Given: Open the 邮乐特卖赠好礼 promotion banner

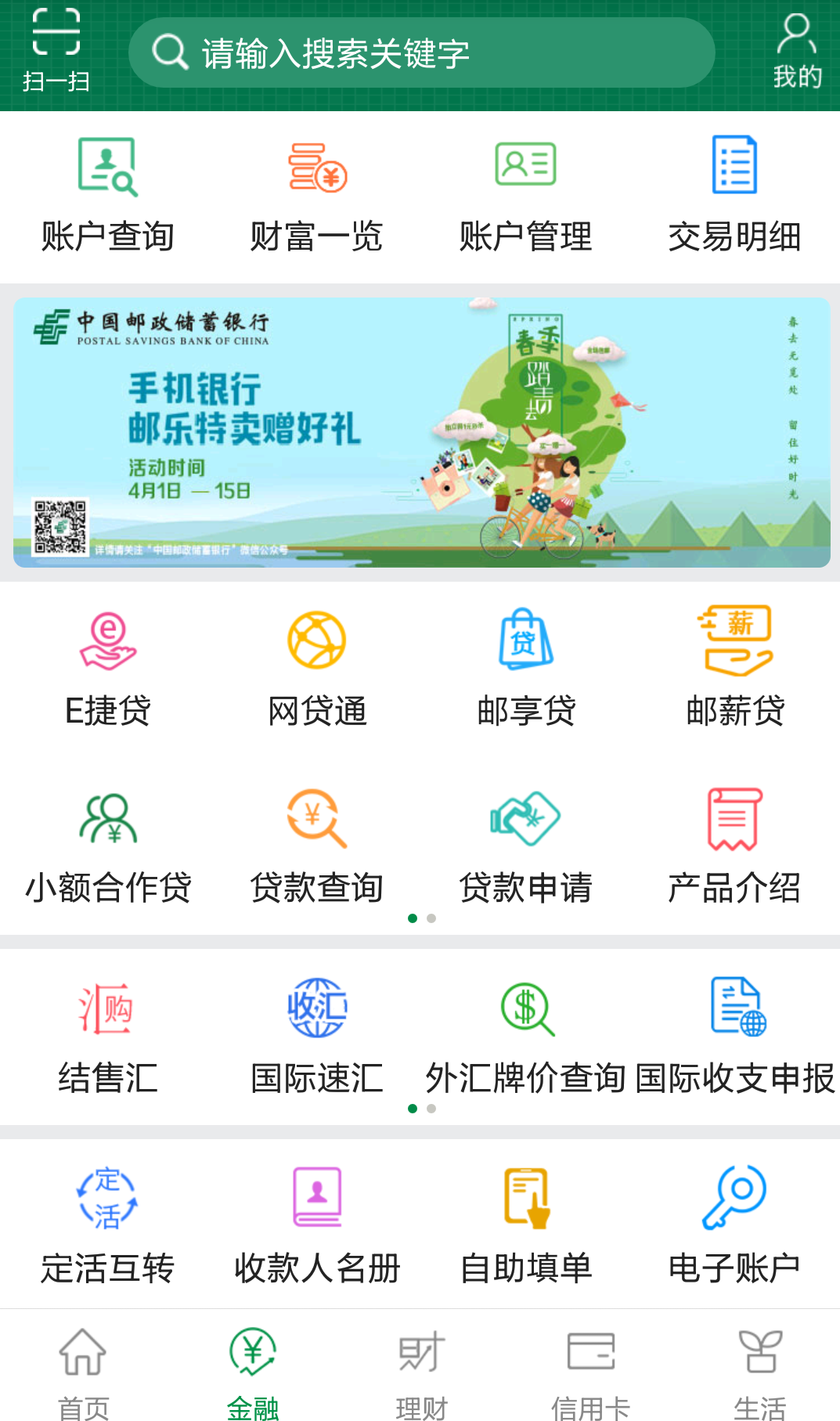Looking at the screenshot, I should click(x=421, y=432).
